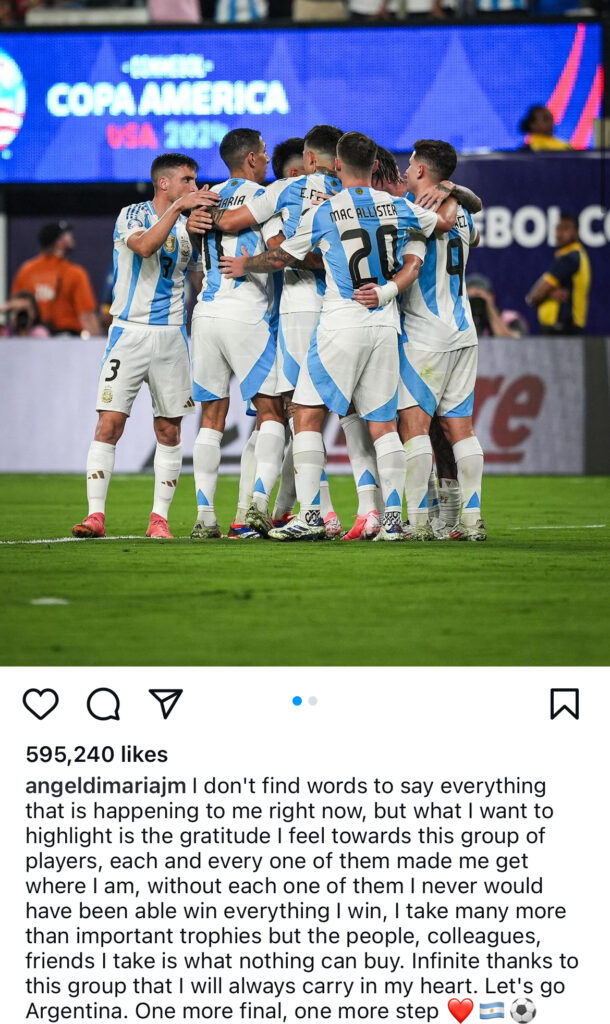Save the post with bookmark icon
Image resolution: width=610 pixels, height=1024 pixels.
pyautogui.click(x=564, y=704)
